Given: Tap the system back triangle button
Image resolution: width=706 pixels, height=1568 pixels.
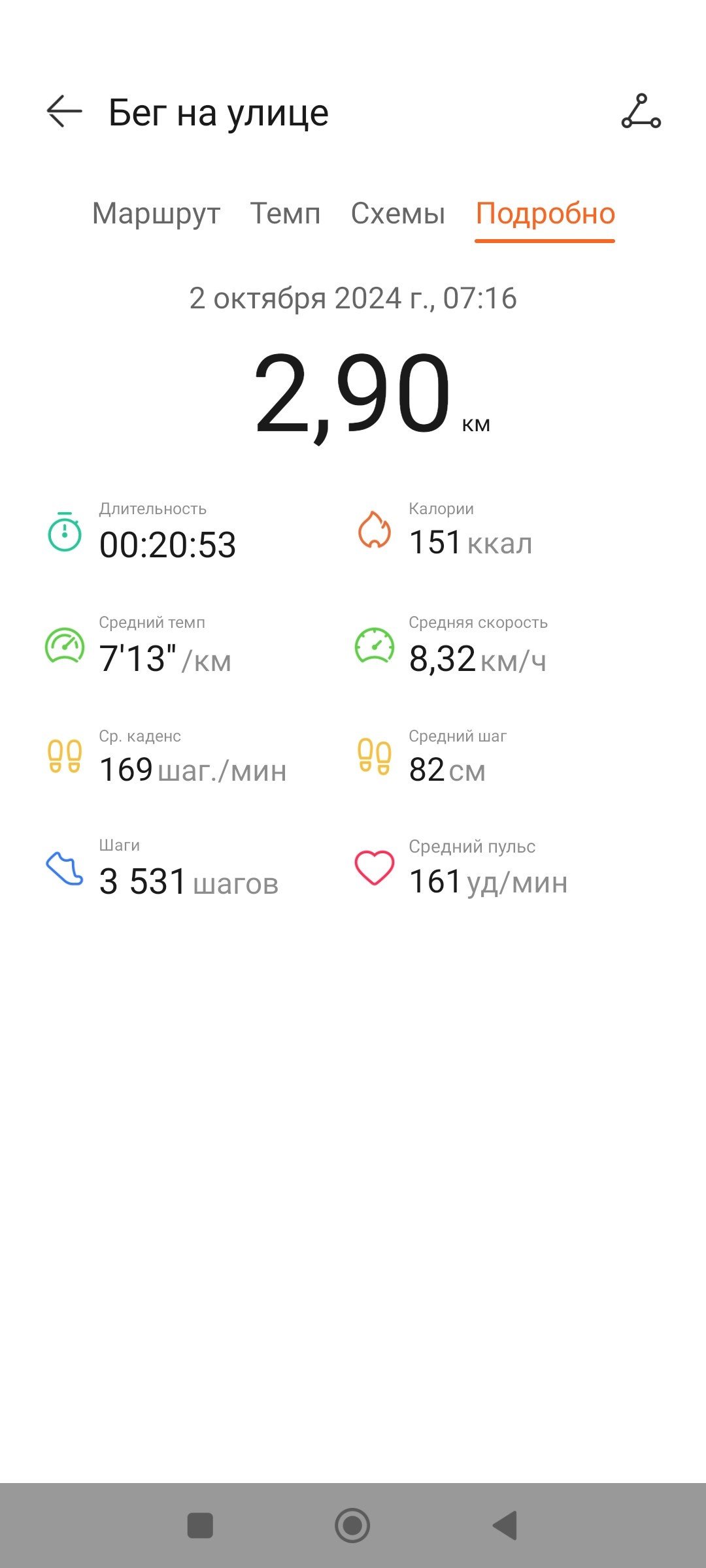Looking at the screenshot, I should point(505,1526).
